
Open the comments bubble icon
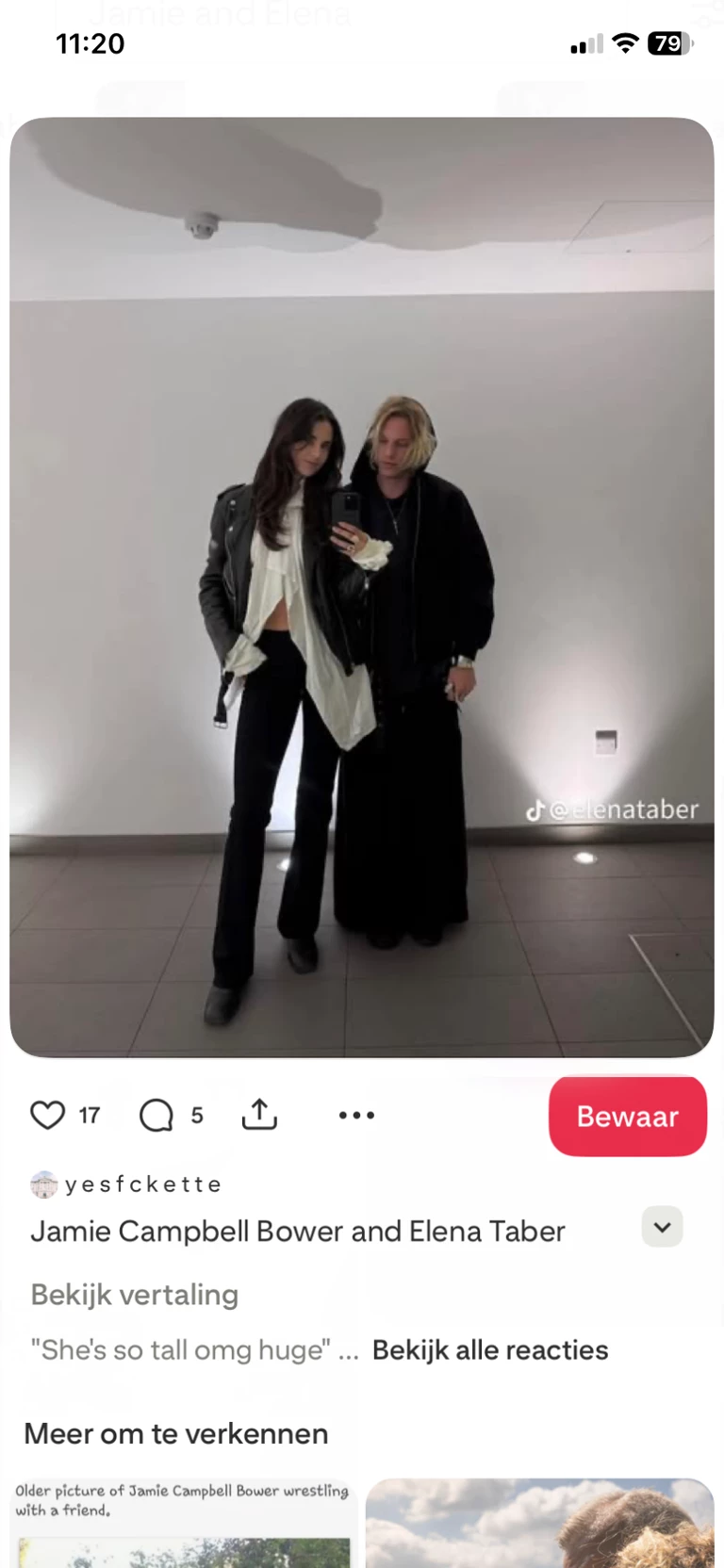tap(156, 1115)
